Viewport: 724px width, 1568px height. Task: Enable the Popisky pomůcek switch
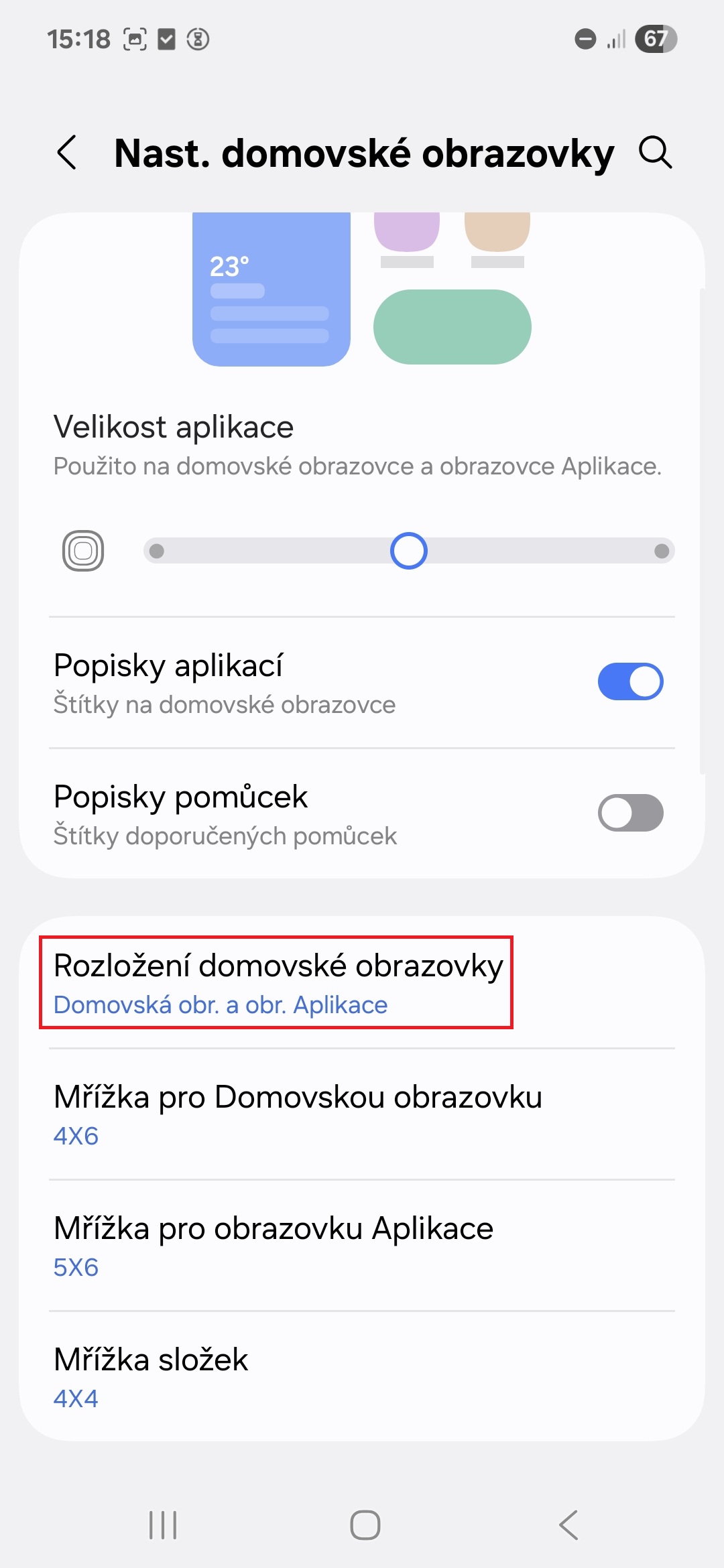[x=630, y=813]
